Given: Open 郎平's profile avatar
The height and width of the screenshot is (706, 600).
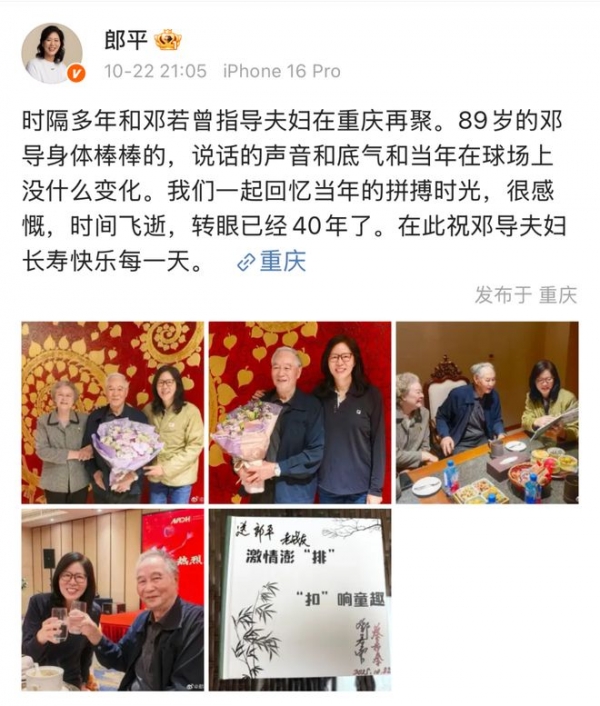Looking at the screenshot, I should click(x=52, y=53).
